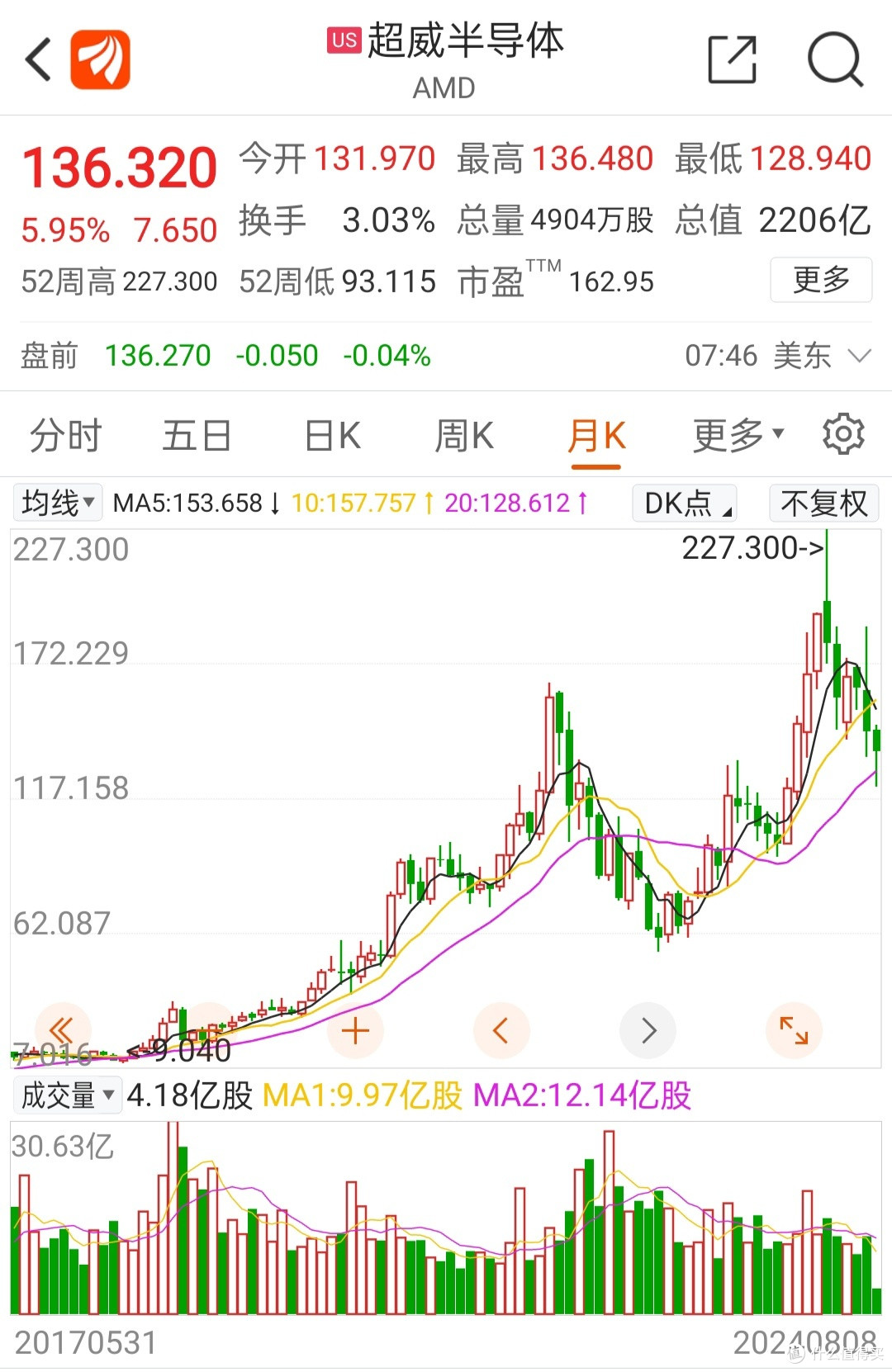The width and height of the screenshot is (892, 1372).
Task: Expand the 更多 chart type dropdown
Action: click(x=736, y=435)
